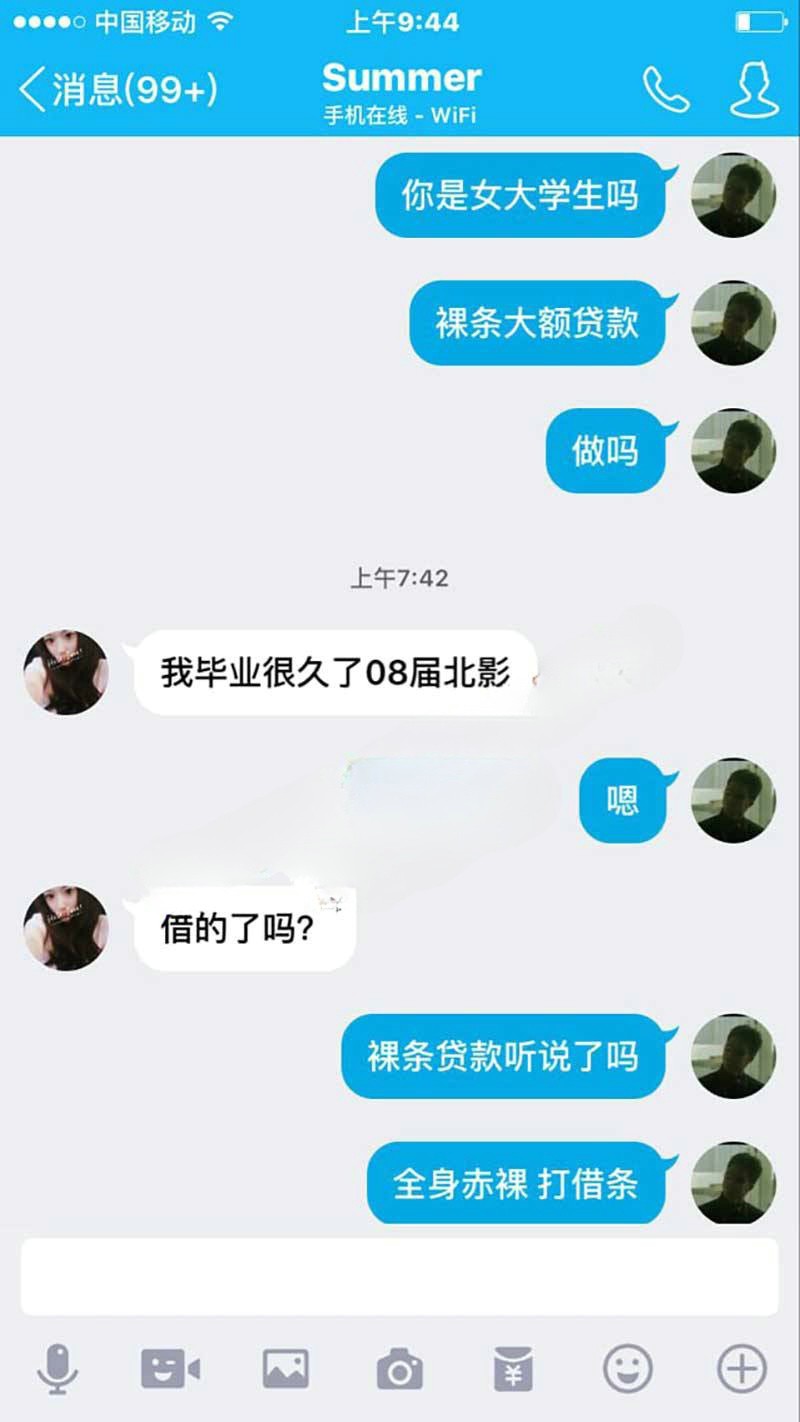Send a red packet
This screenshot has width=800, height=1422.
tap(513, 1369)
